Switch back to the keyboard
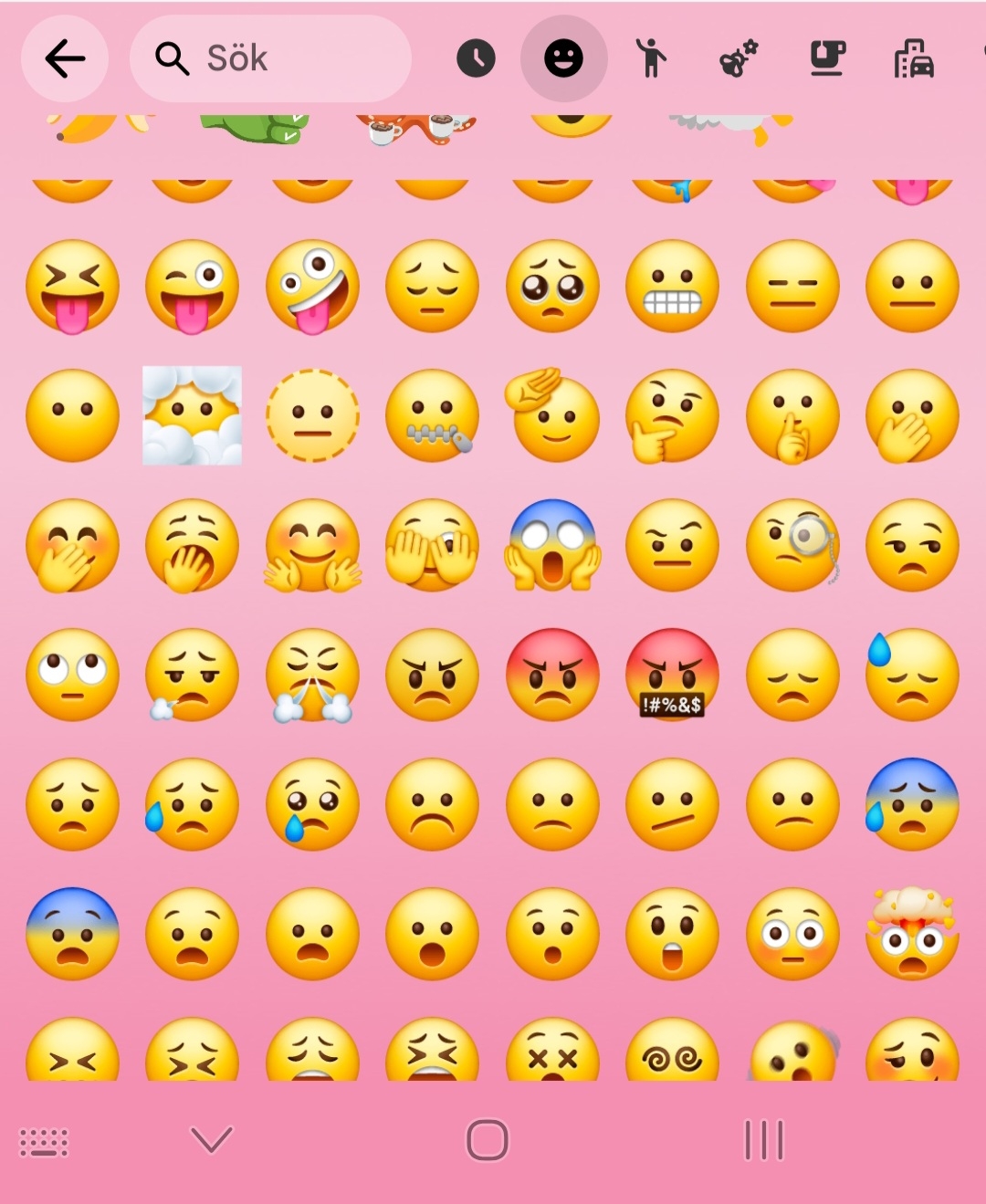Screen dimensions: 986x1204 44,1142
